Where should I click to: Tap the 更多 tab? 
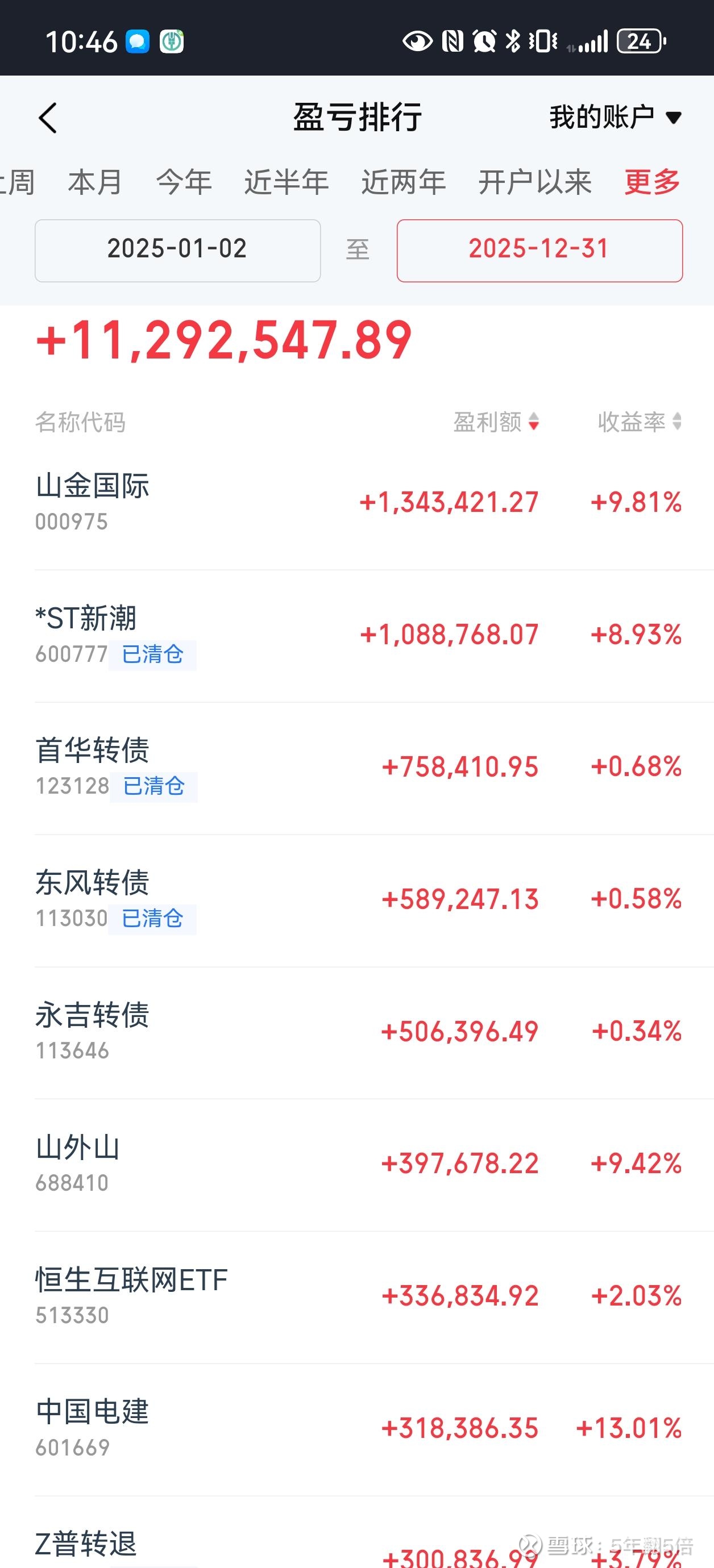652,182
